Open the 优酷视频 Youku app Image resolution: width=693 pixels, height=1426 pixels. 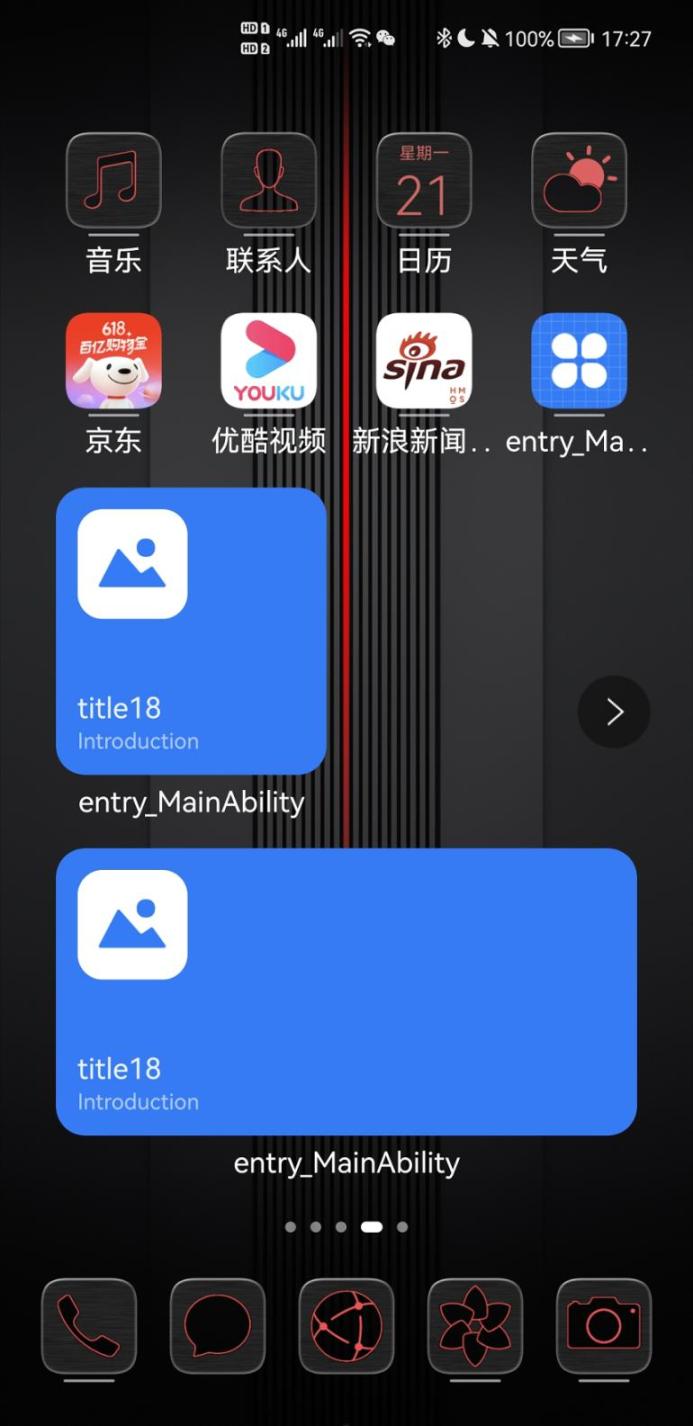pyautogui.click(x=268, y=362)
